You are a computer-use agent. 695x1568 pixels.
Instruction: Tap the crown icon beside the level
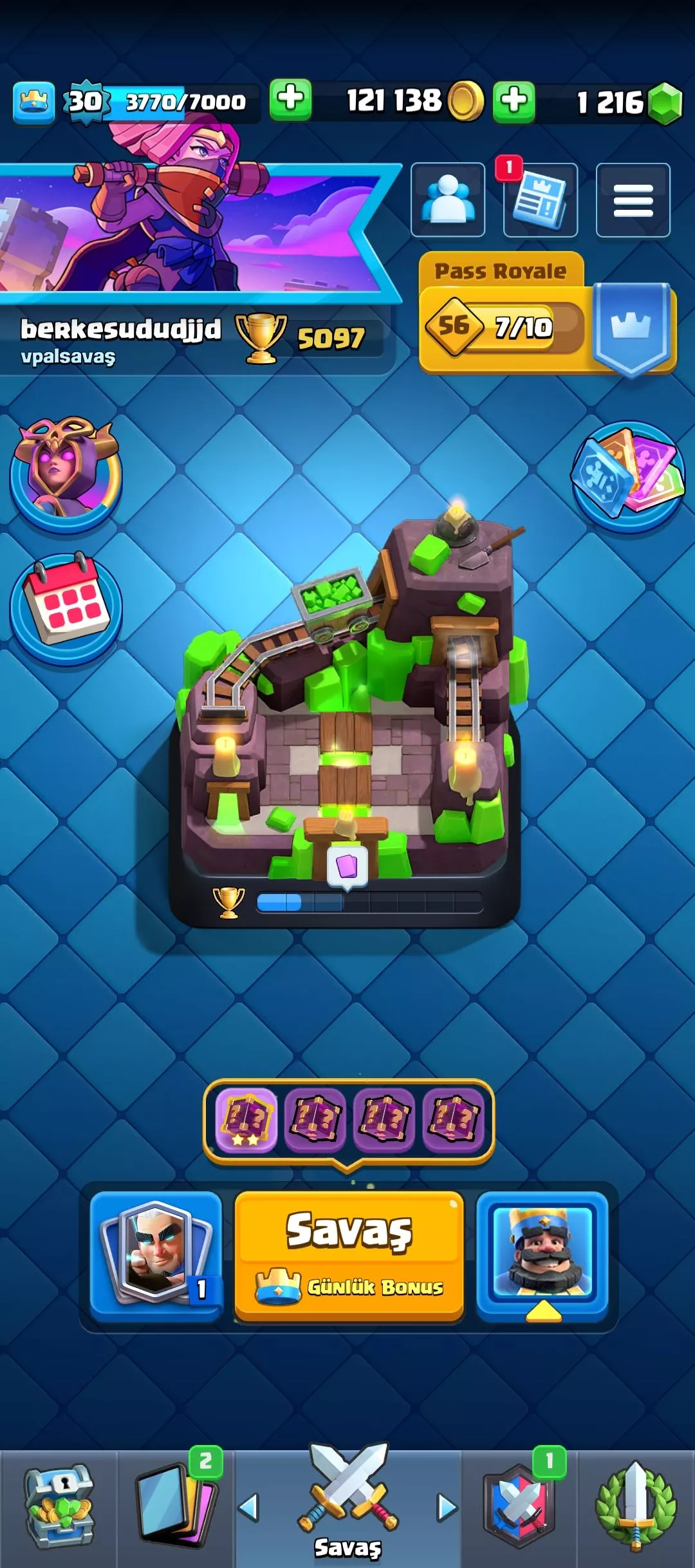point(33,102)
